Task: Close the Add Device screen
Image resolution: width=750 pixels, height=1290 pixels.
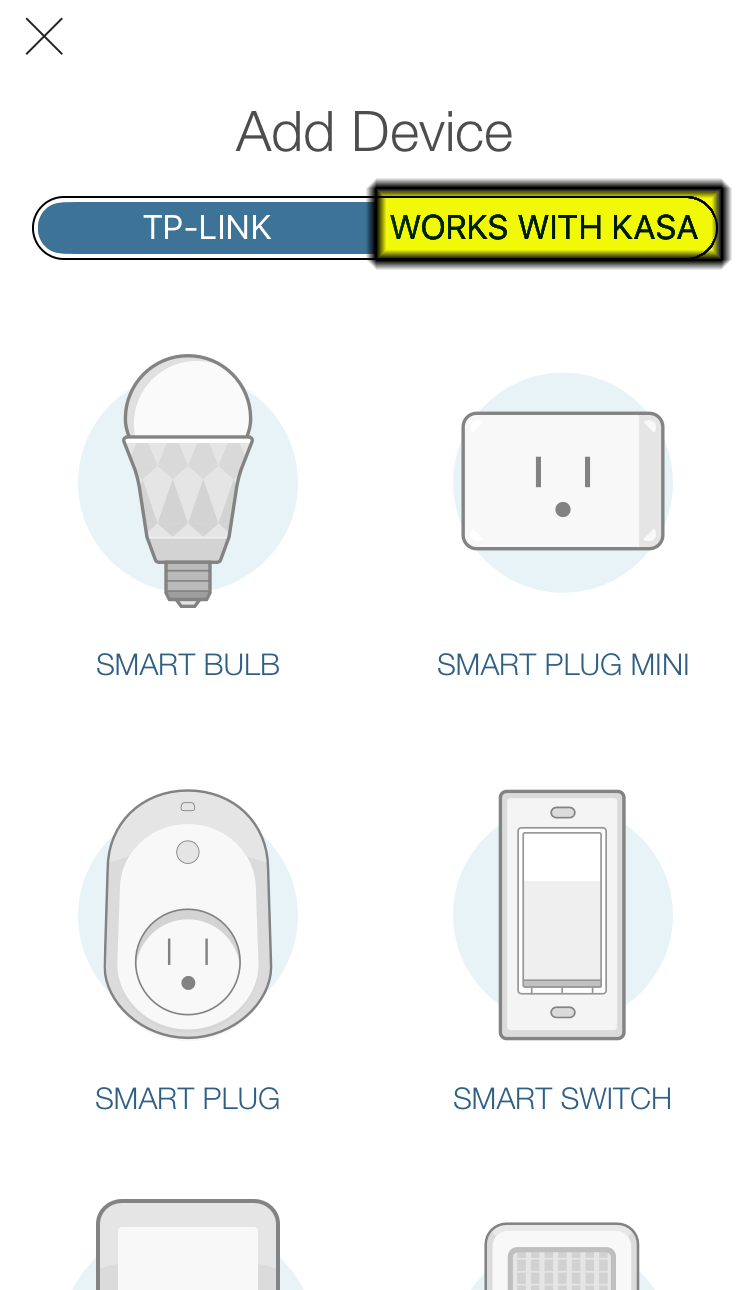Action: (x=44, y=37)
